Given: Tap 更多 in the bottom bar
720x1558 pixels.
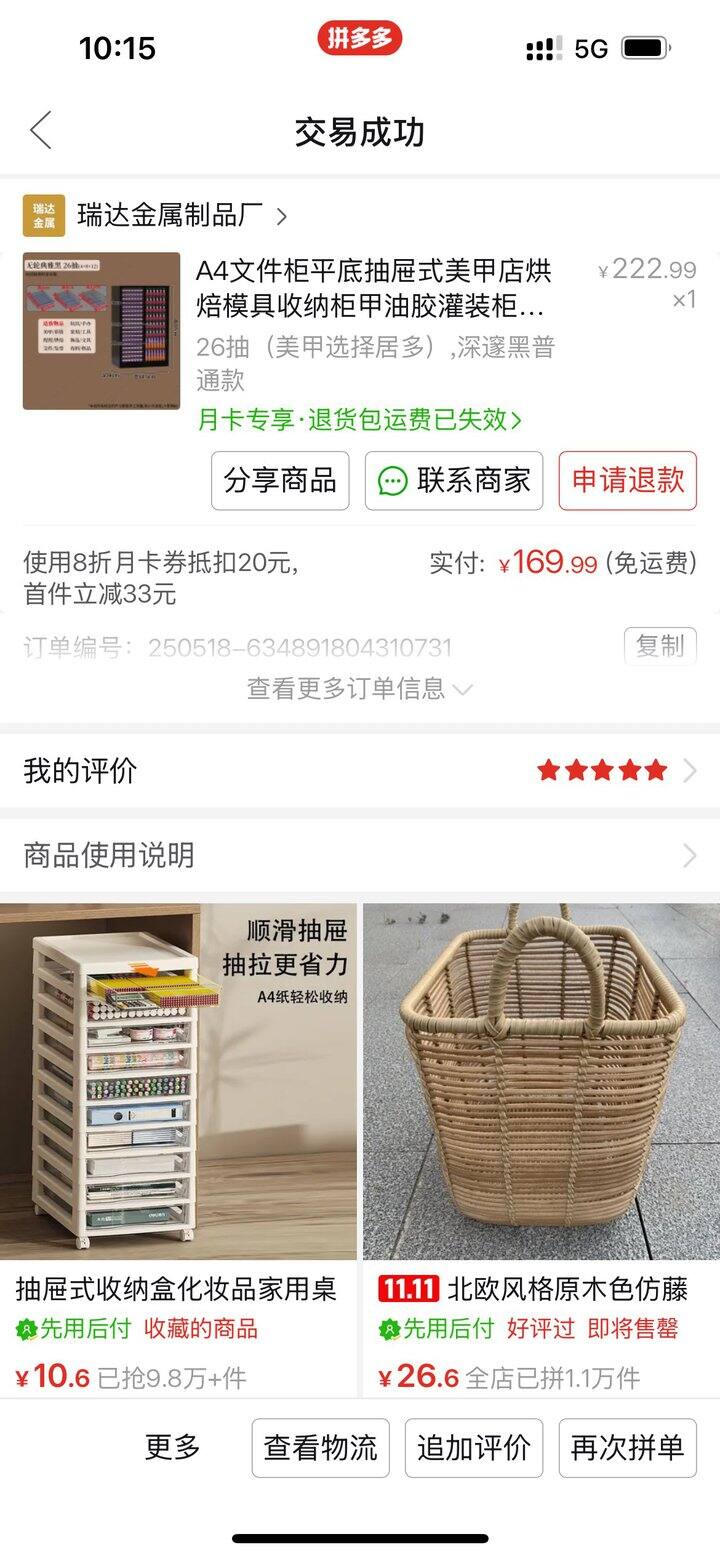Looking at the screenshot, I should (173, 1447).
